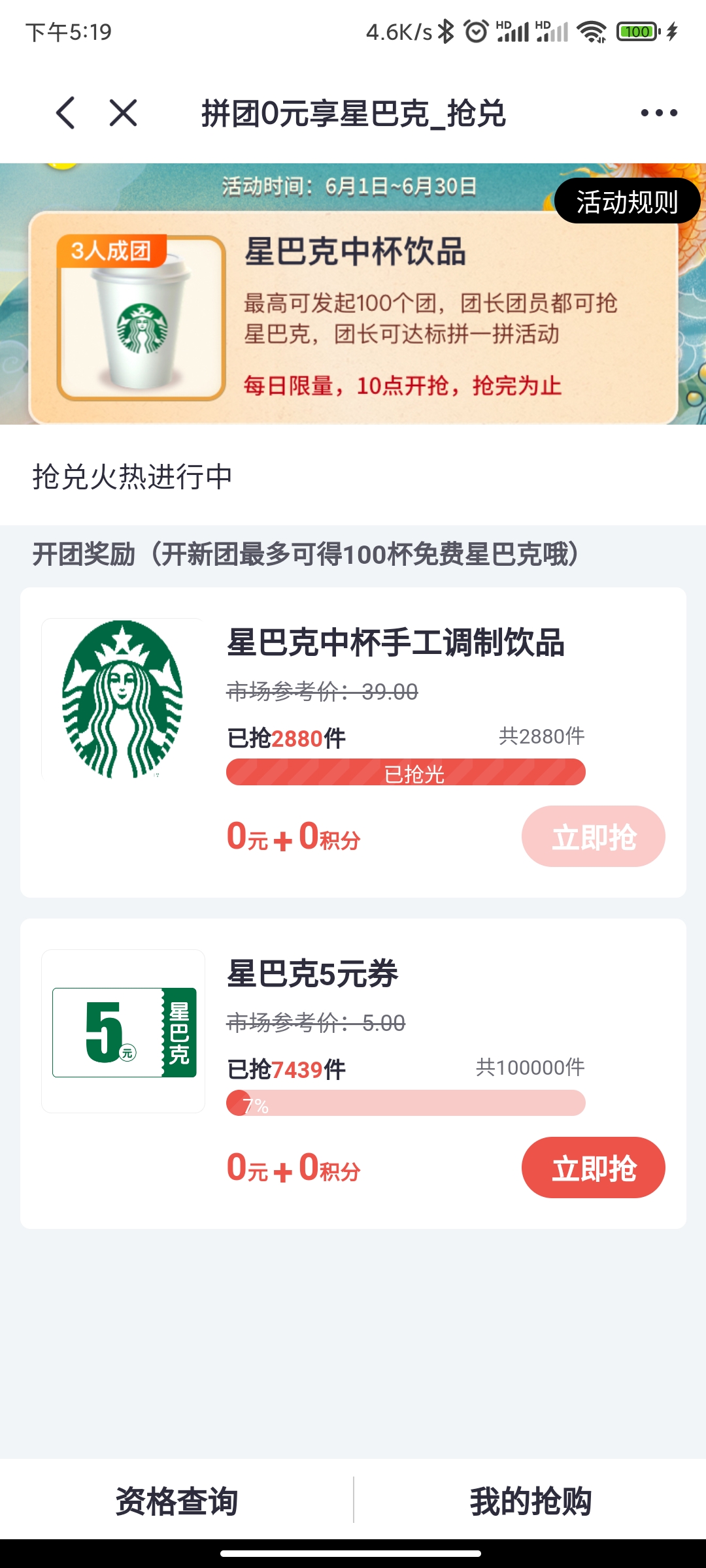Close this web page with the X
The image size is (706, 1568).
pos(123,113)
